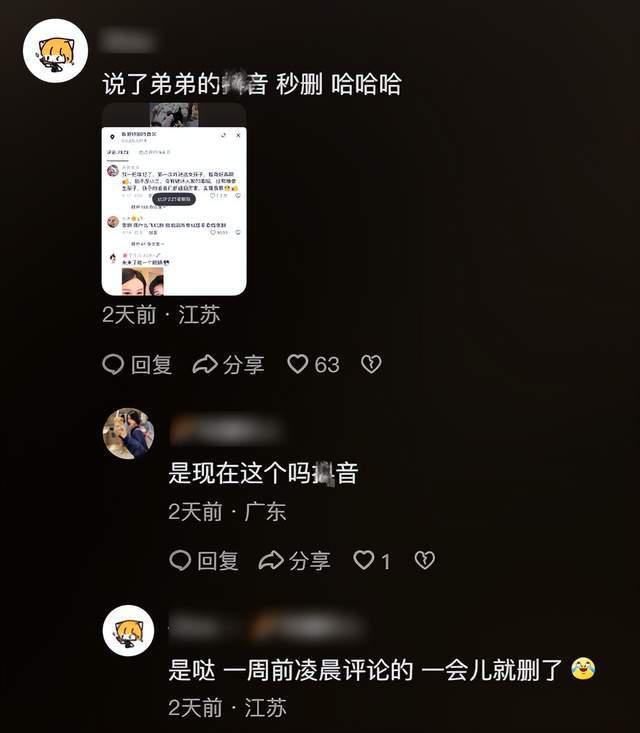Open the attached screenshot image in the comment

pyautogui.click(x=174, y=200)
